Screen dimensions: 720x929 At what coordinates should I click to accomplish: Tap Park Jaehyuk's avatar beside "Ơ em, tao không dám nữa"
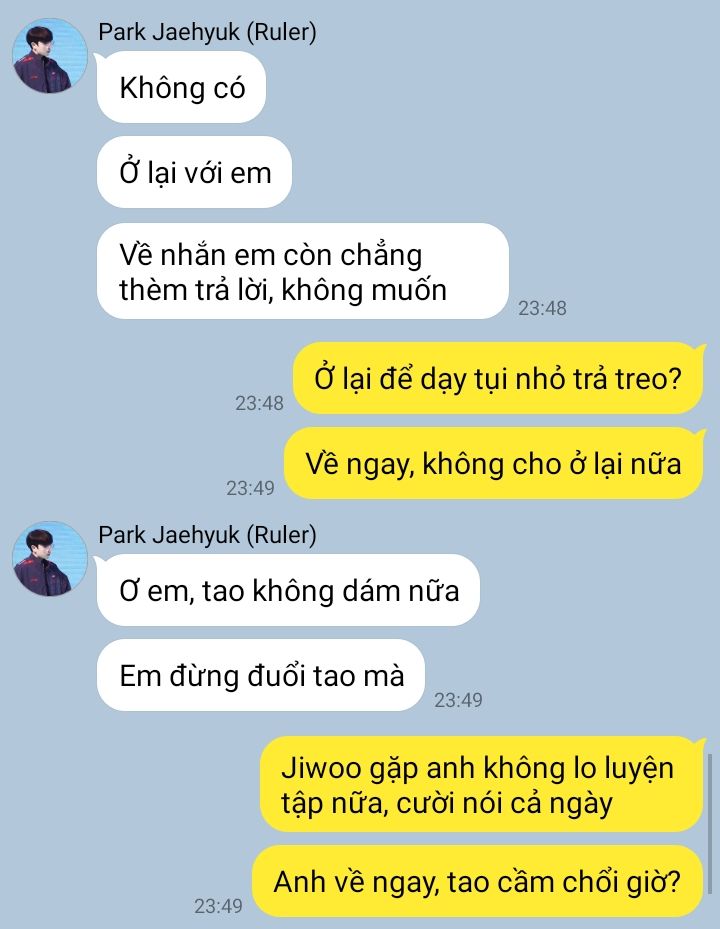point(49,559)
